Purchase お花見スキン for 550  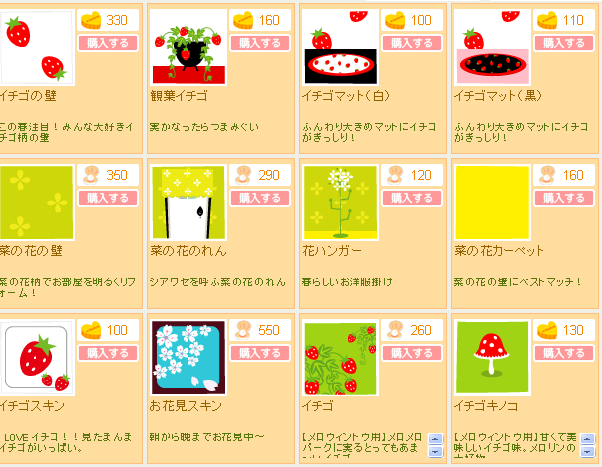pyautogui.click(x=259, y=353)
